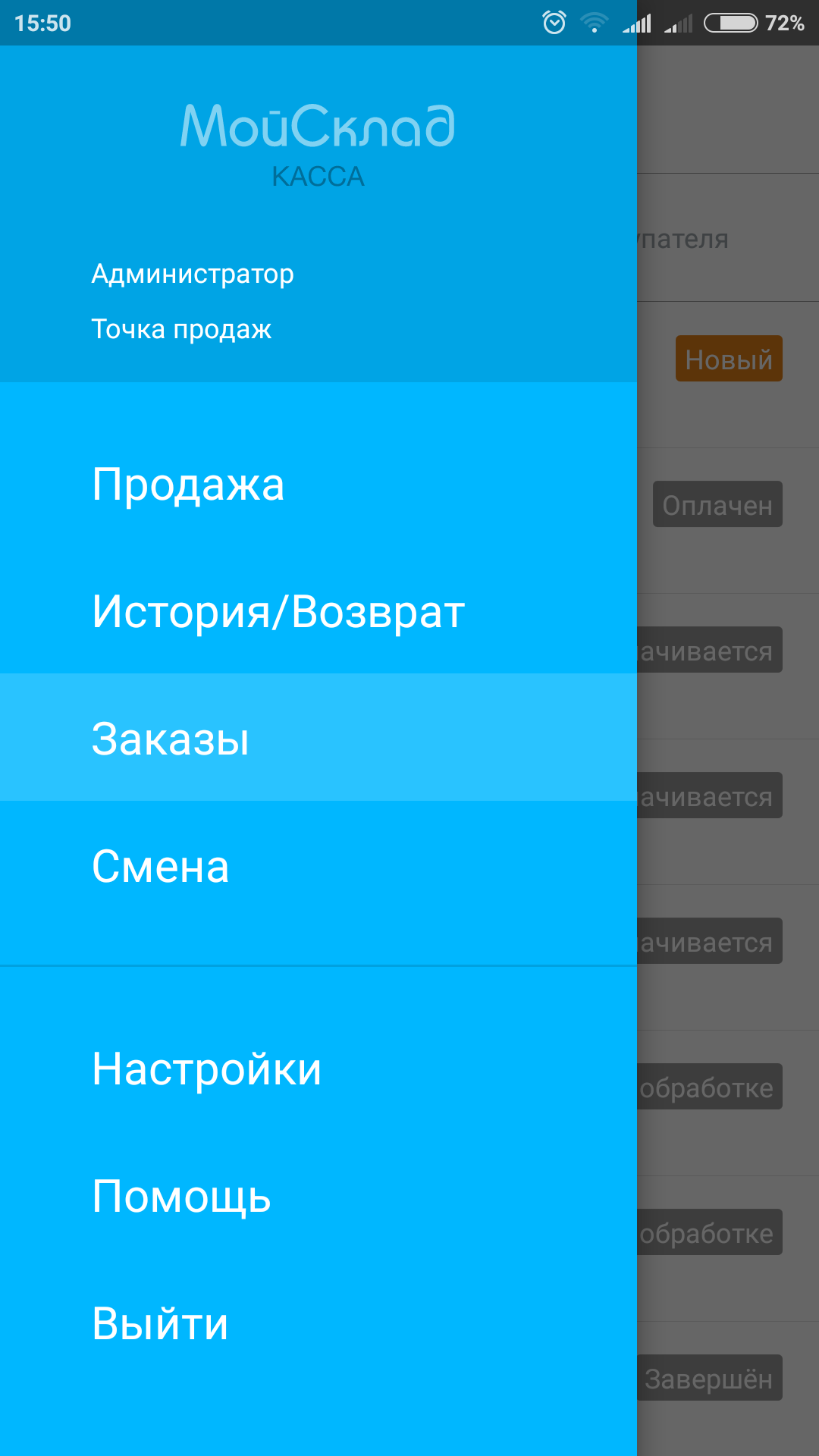Go to История/Возврат
Screen dimensions: 819x1456
[278, 611]
